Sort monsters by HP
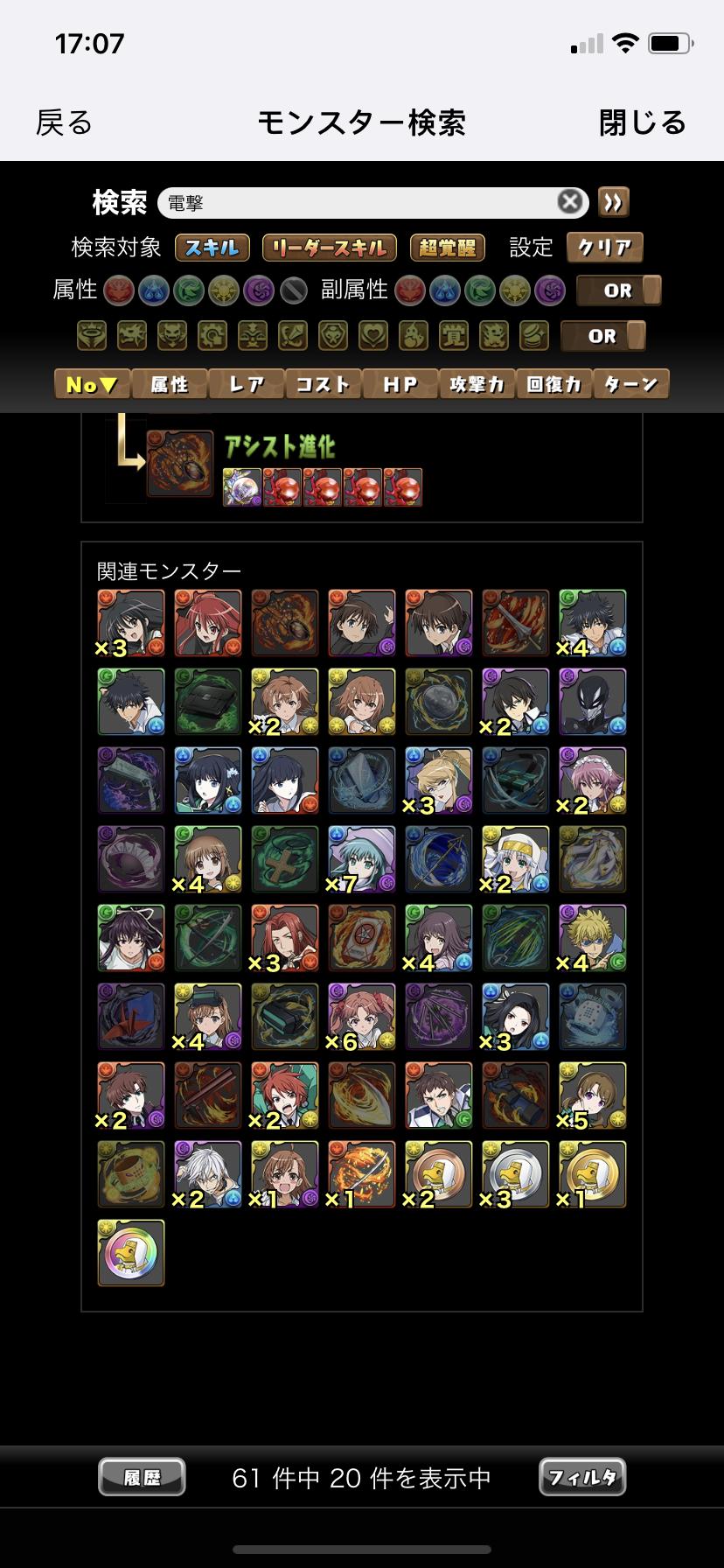Image resolution: width=724 pixels, height=1568 pixels. (400, 384)
